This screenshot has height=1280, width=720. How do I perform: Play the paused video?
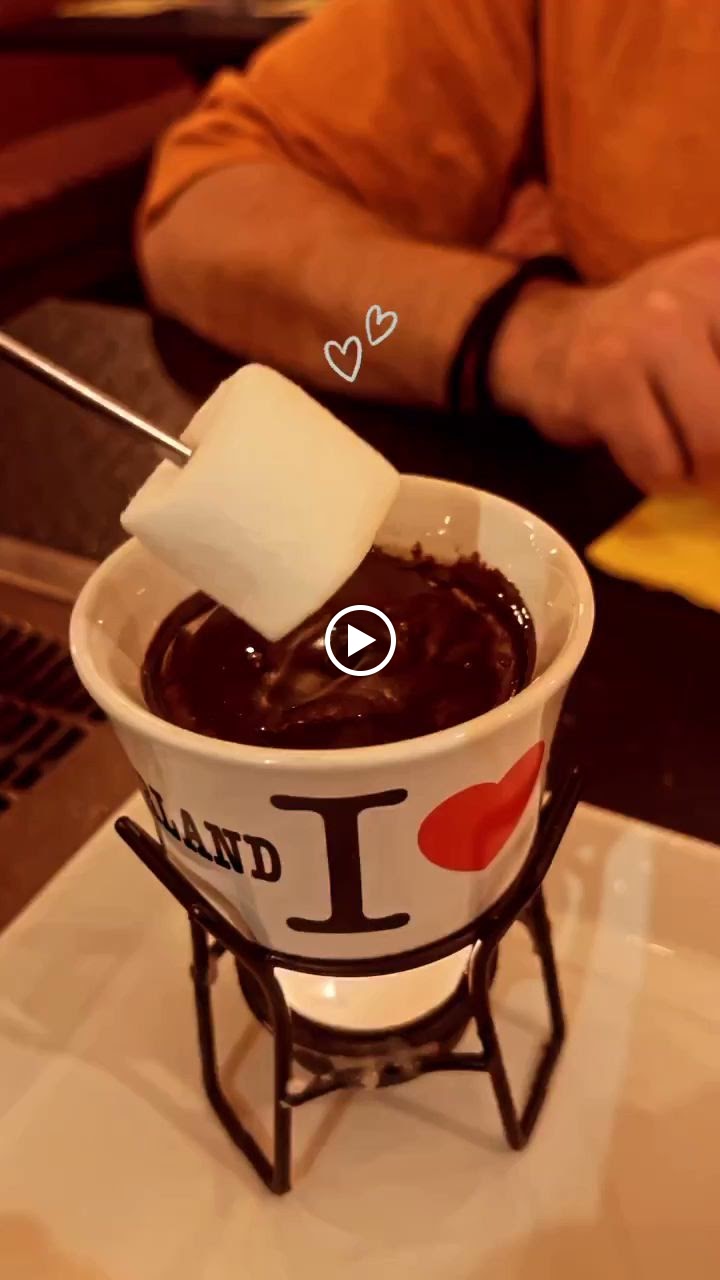tap(360, 640)
